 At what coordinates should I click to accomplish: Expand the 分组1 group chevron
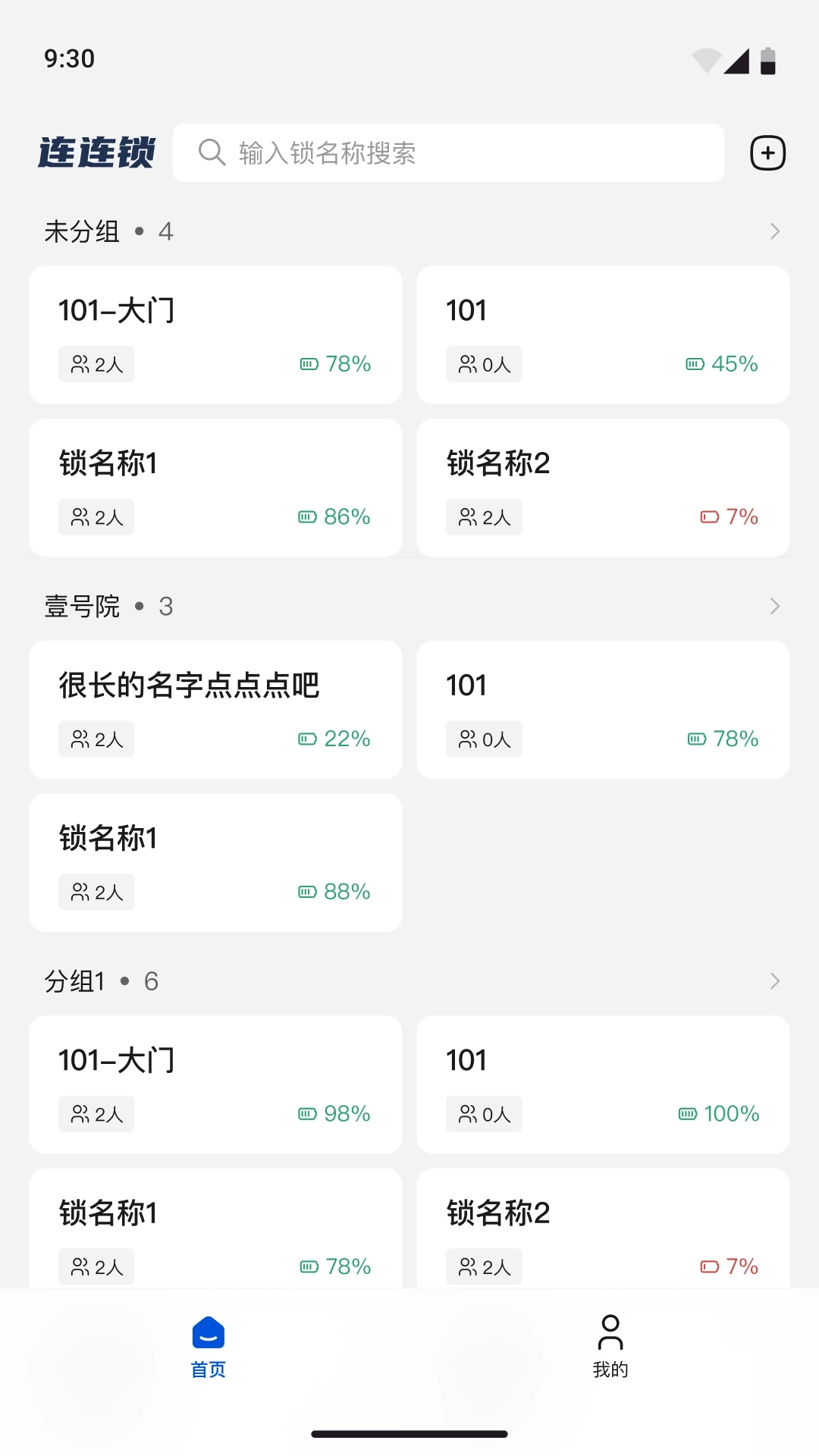774,981
